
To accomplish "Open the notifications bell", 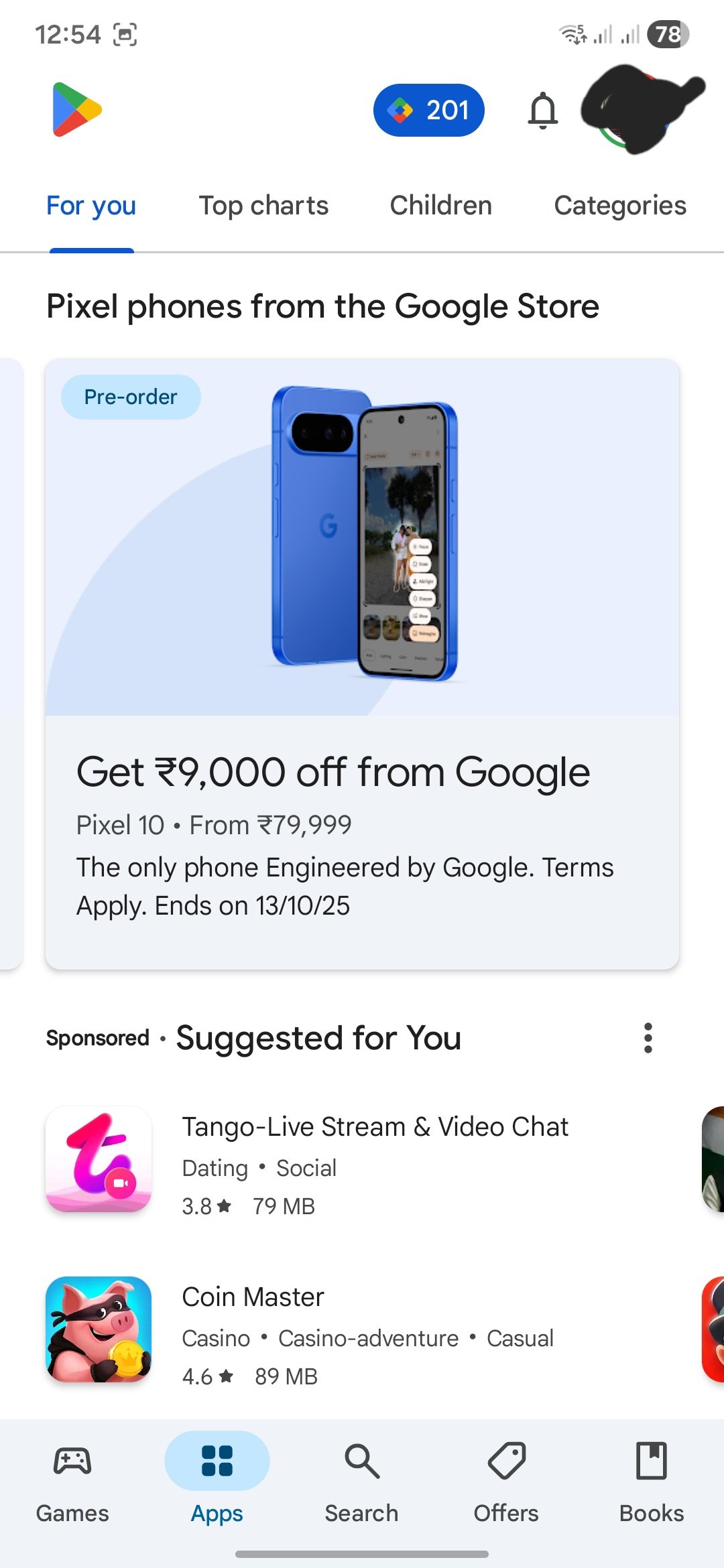I will [543, 111].
